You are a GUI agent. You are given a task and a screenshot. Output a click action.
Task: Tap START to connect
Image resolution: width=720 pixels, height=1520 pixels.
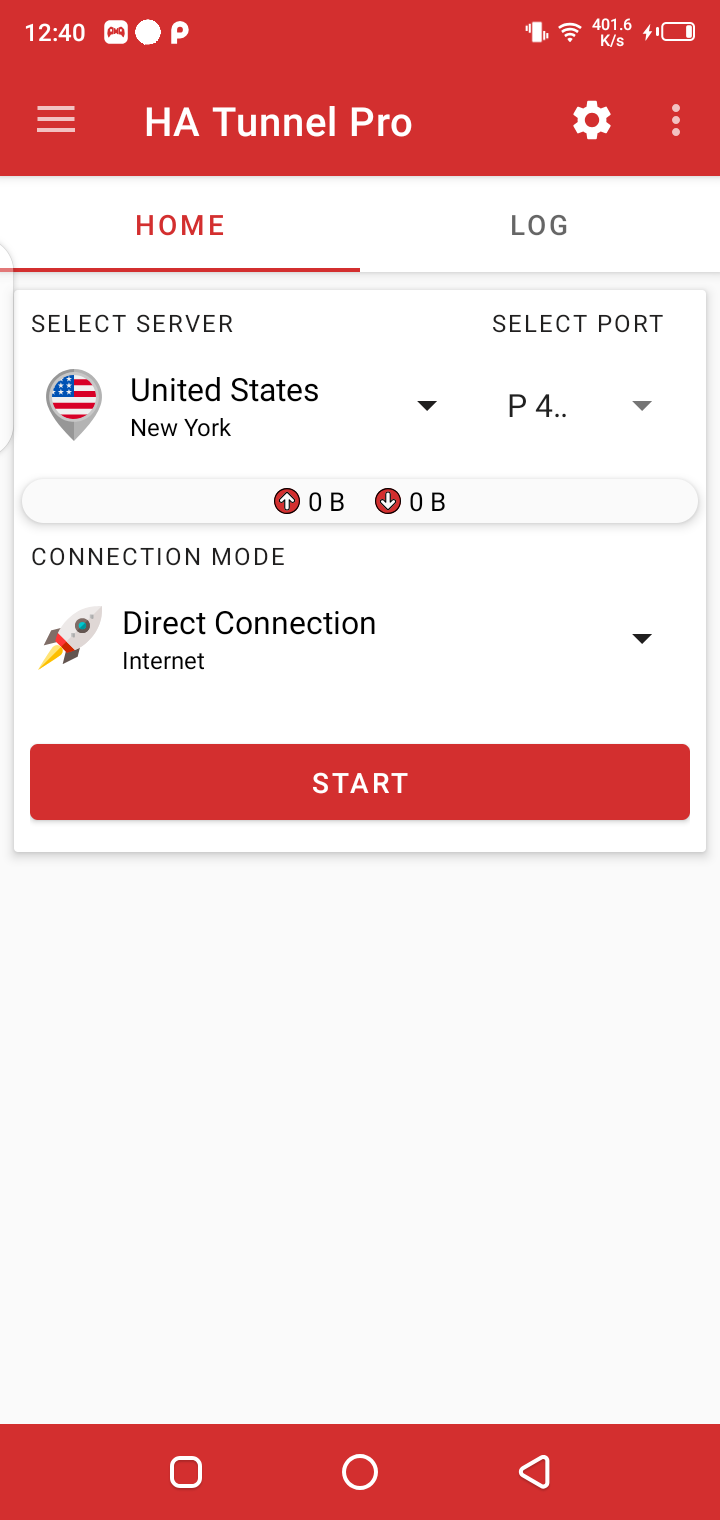[x=360, y=782]
